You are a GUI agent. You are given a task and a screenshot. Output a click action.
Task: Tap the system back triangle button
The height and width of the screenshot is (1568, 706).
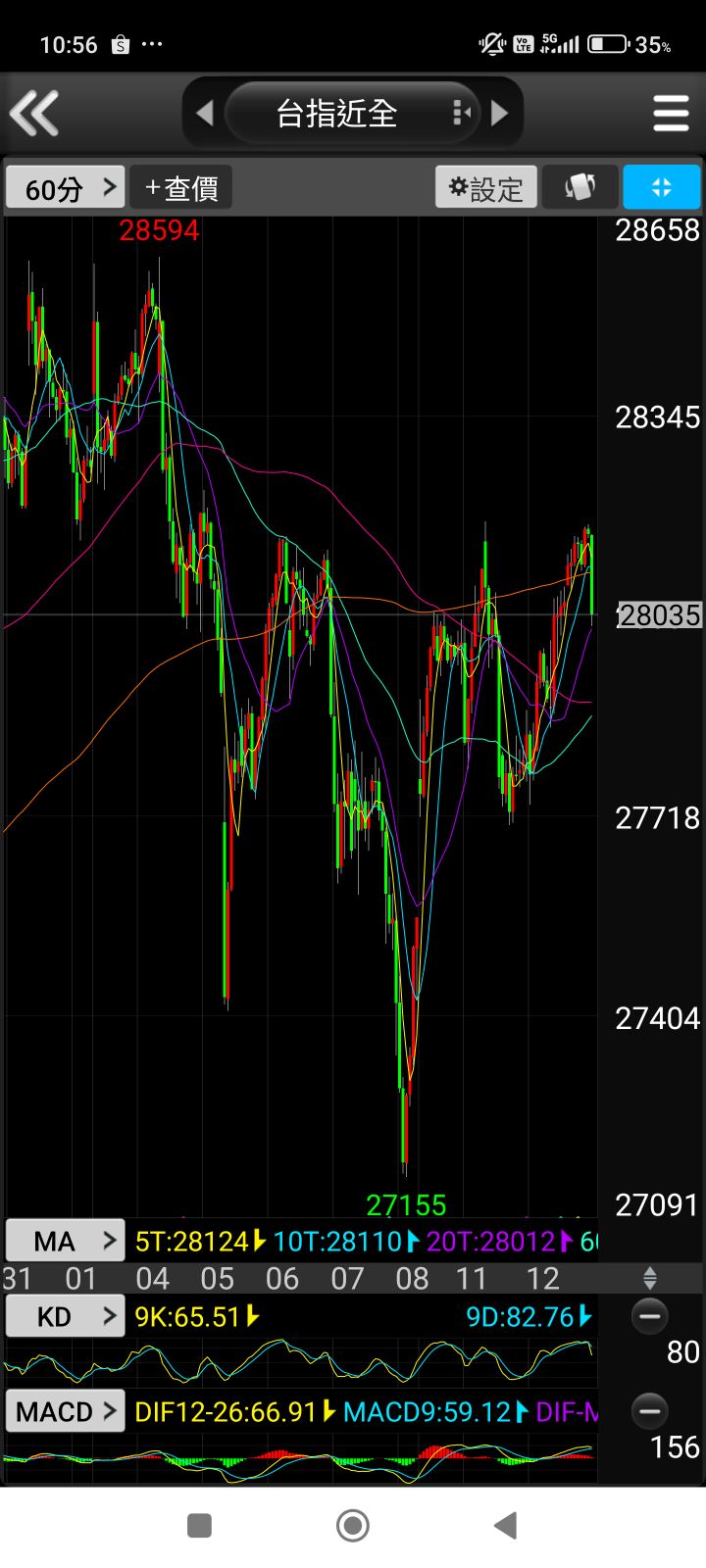click(505, 1525)
